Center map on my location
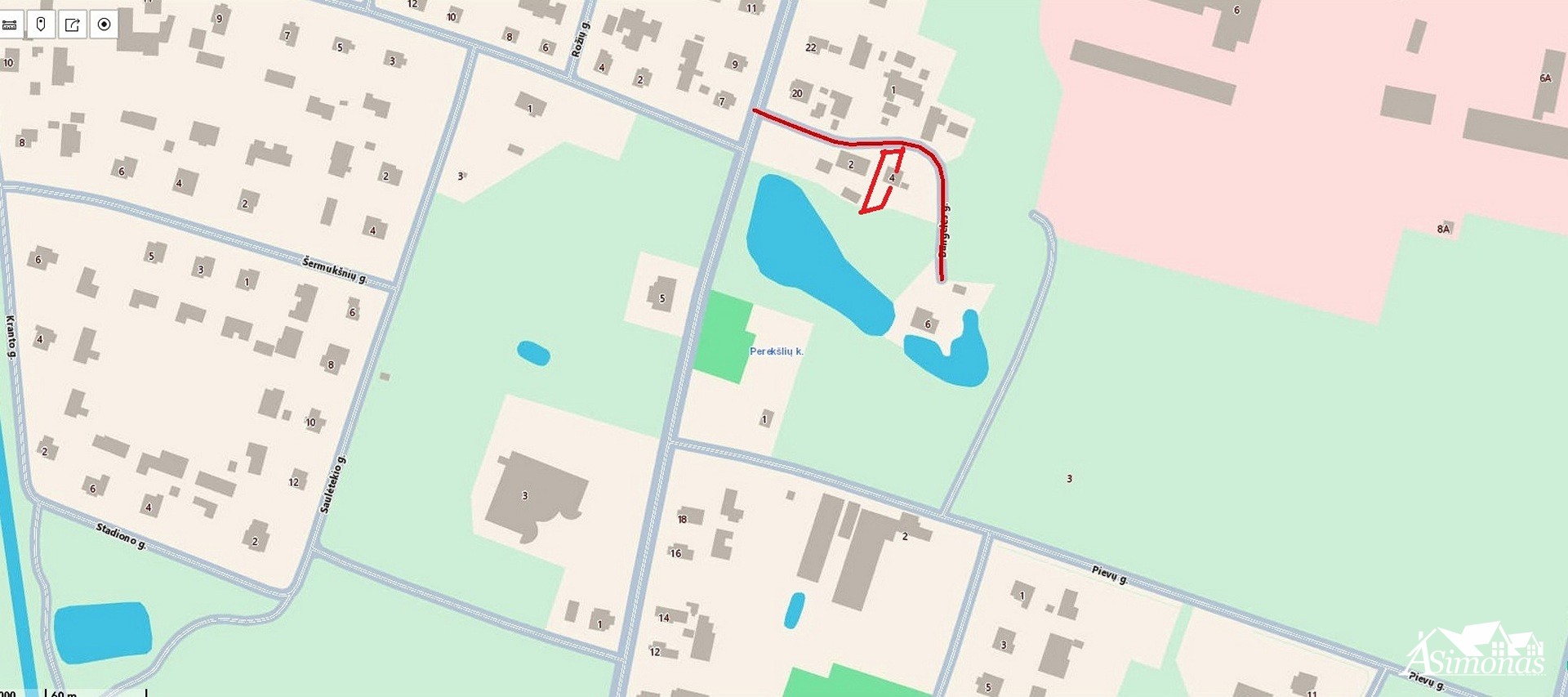The image size is (1568, 697). 104,25
